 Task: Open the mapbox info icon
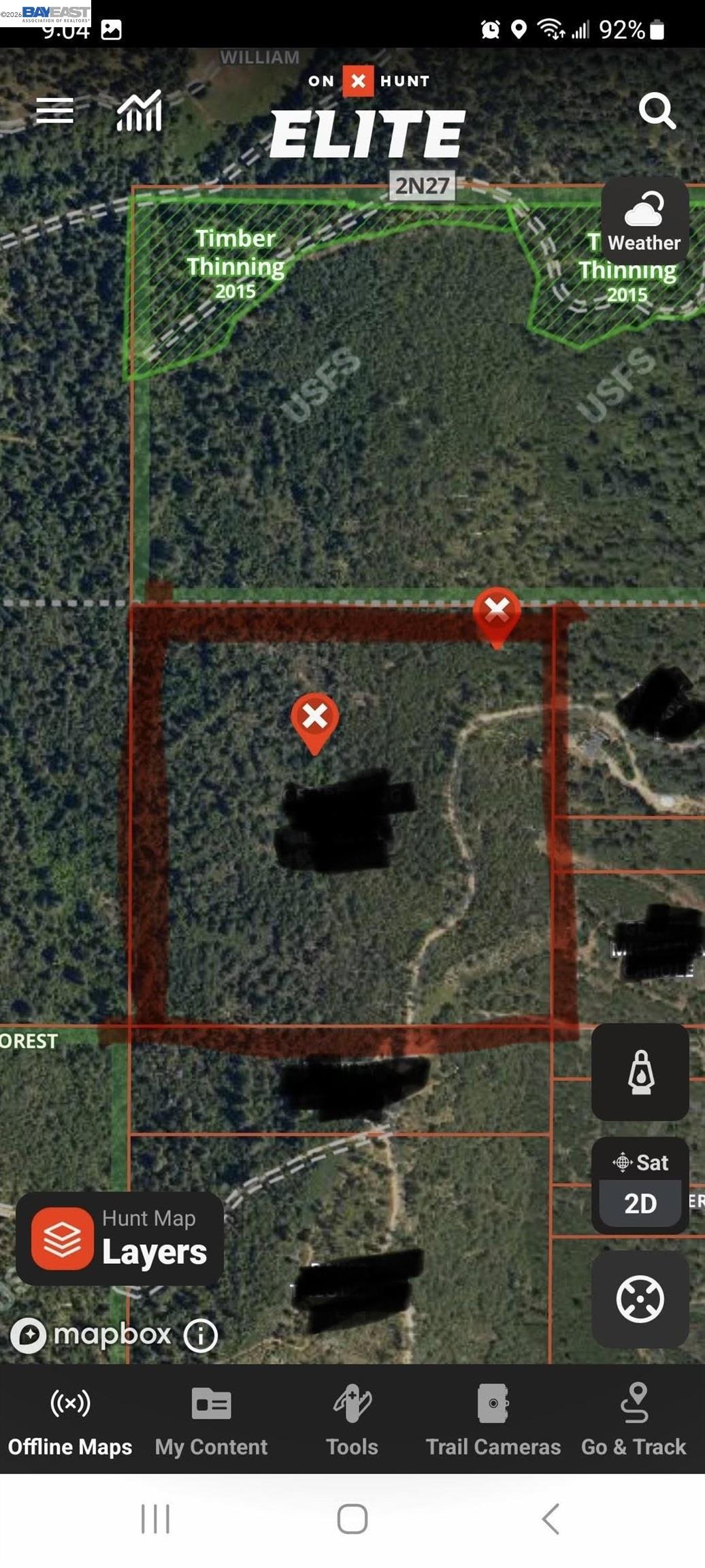[x=201, y=1335]
